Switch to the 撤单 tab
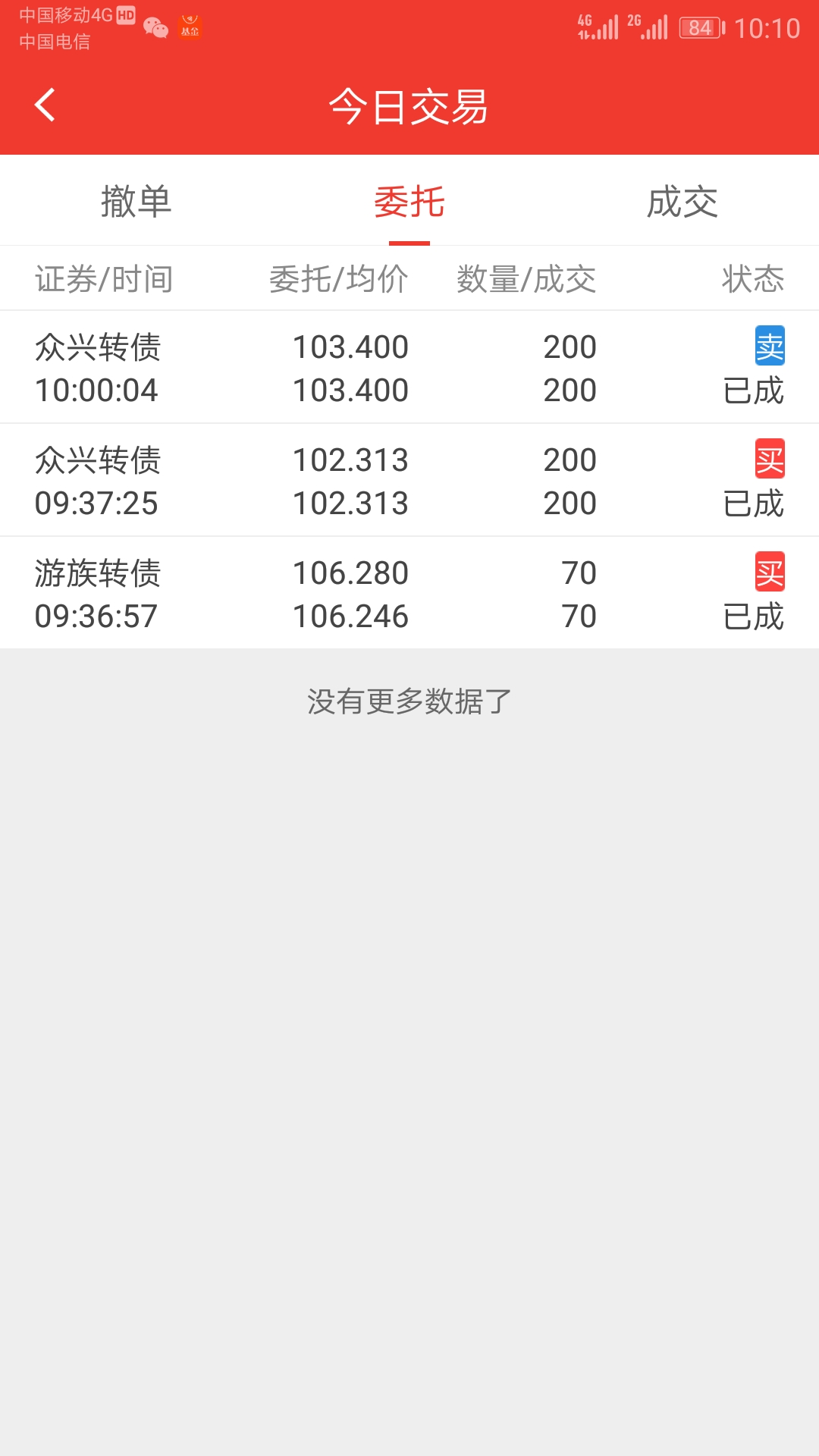819x1456 pixels. [136, 202]
